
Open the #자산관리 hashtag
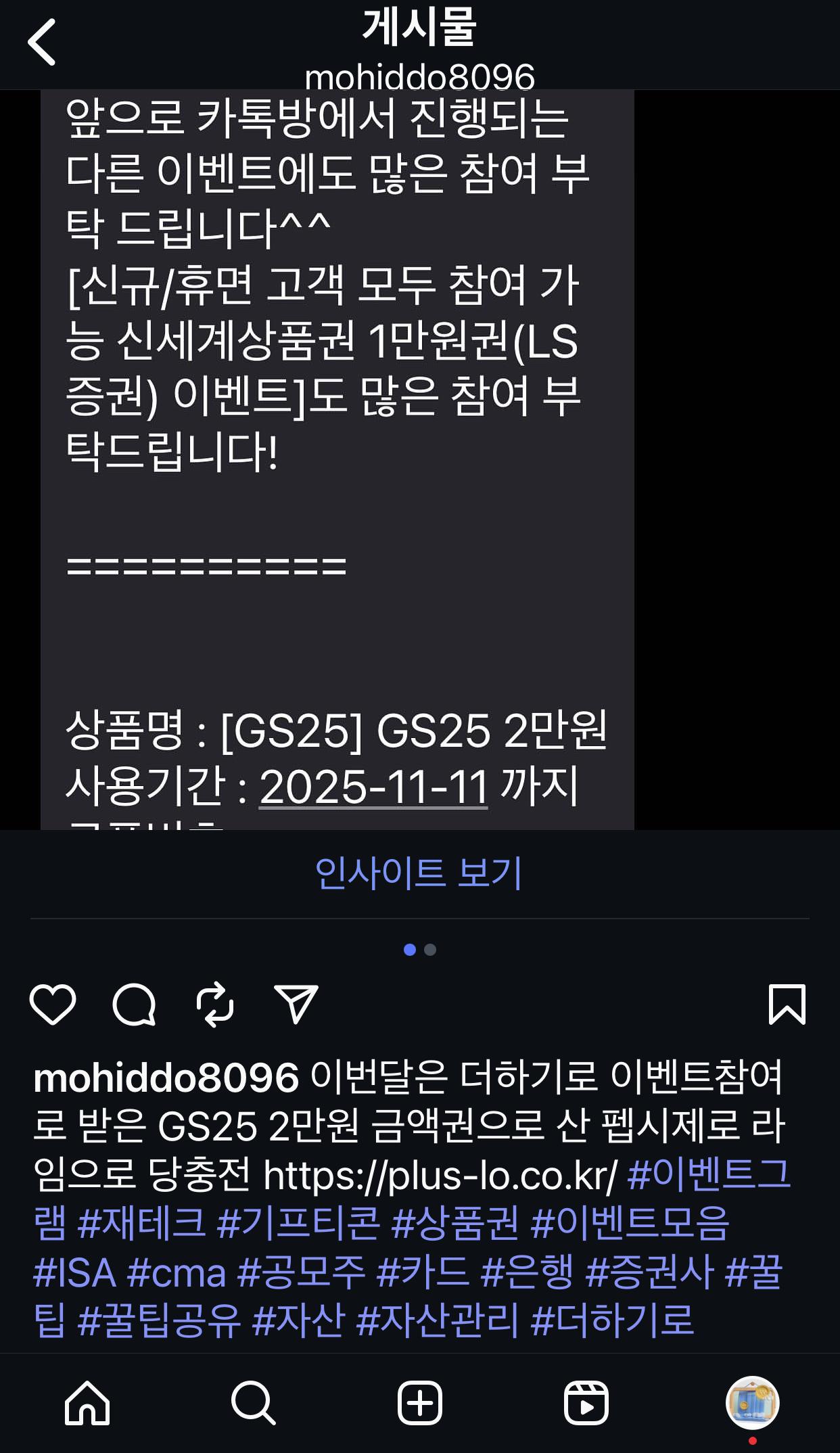[x=438, y=1320]
